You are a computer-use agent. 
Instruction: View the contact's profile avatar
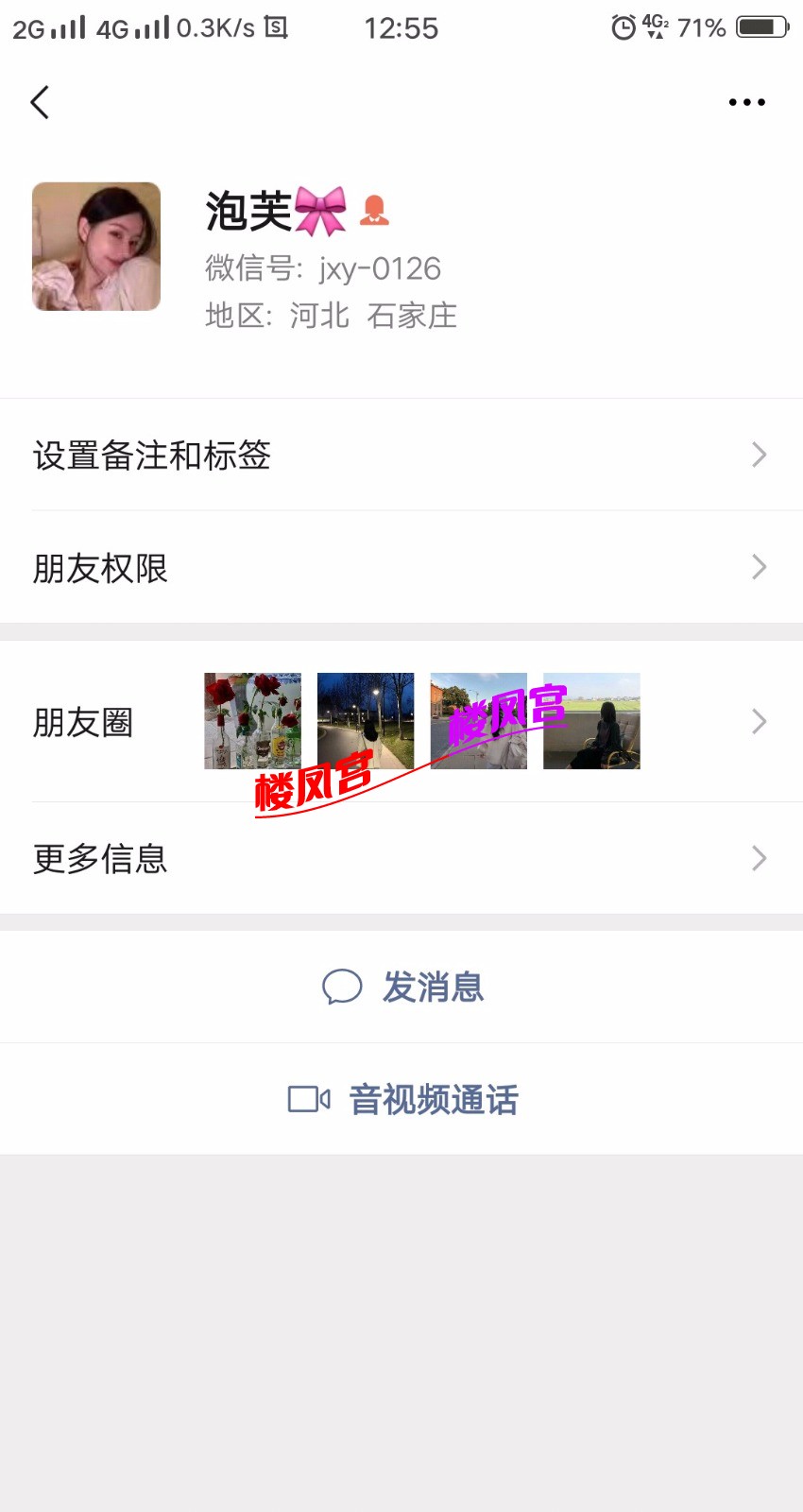96,247
